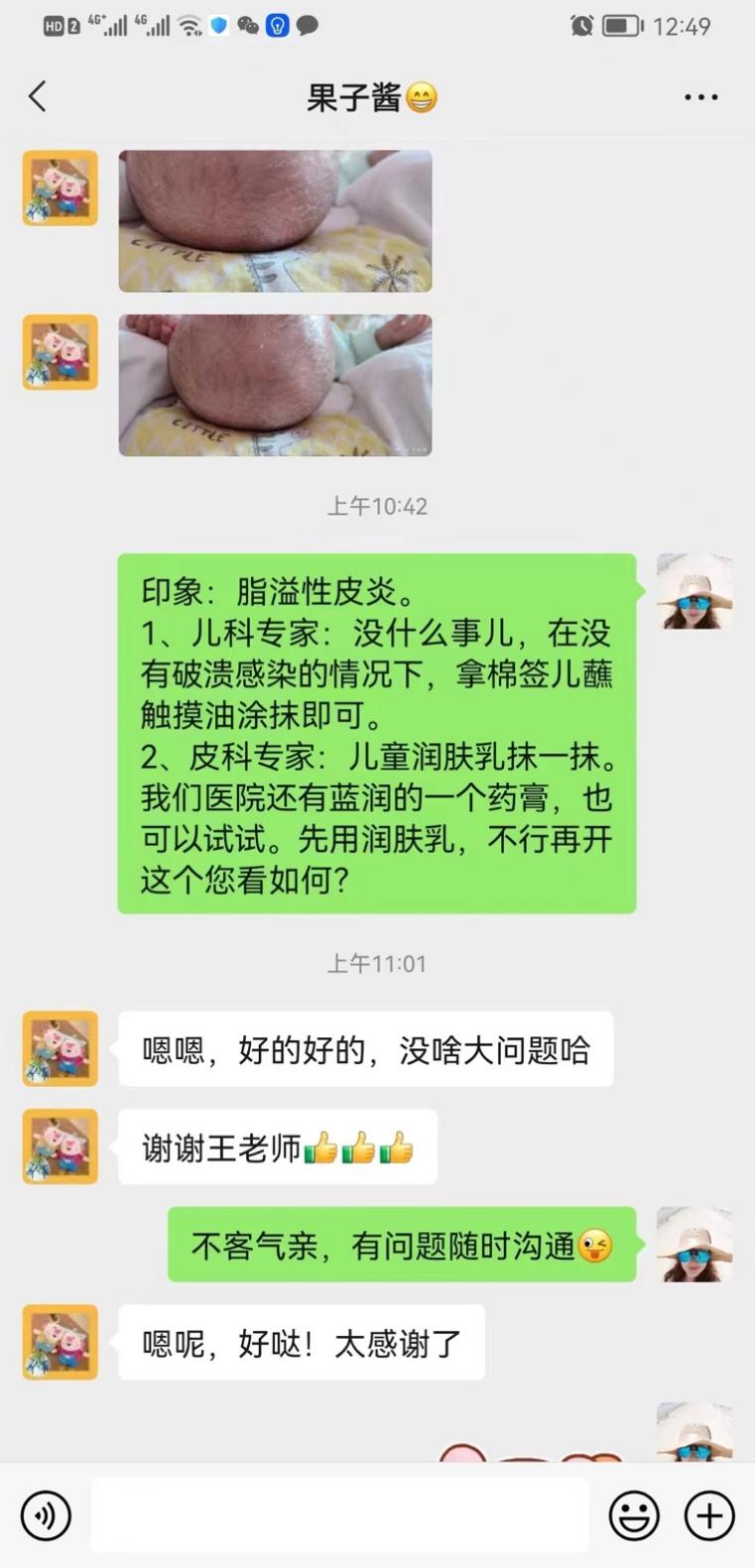Switch to voice message input
755x1568 pixels.
(46, 1515)
